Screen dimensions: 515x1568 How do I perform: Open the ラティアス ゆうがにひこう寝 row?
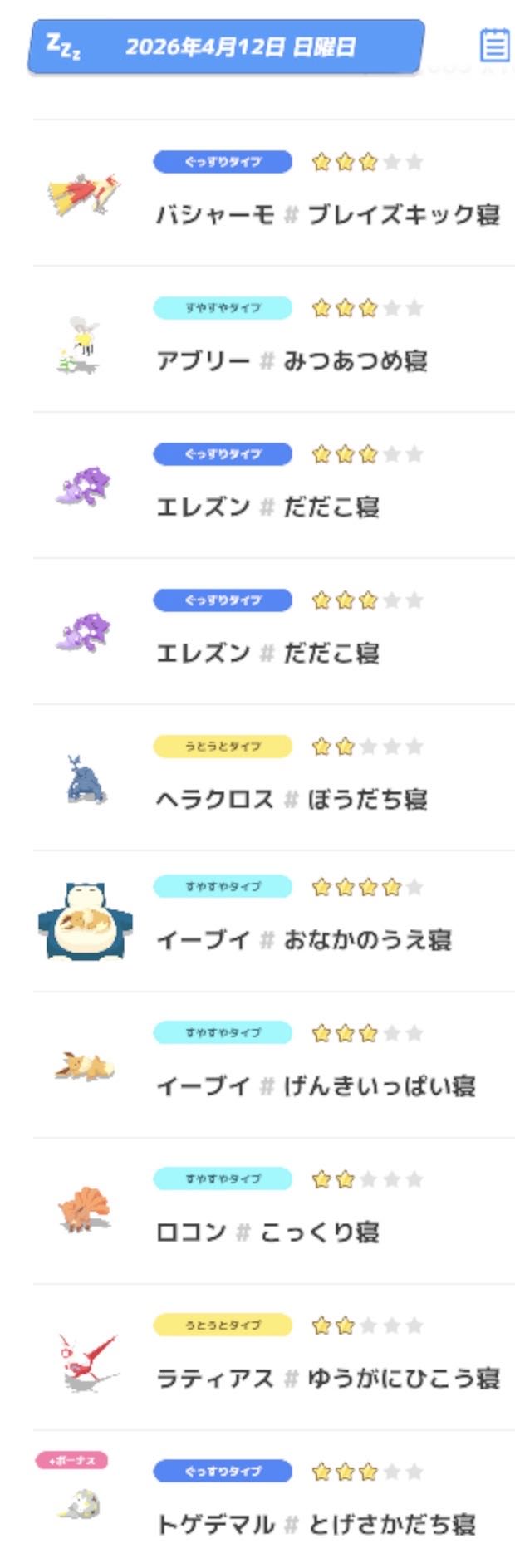[x=327, y=1379]
